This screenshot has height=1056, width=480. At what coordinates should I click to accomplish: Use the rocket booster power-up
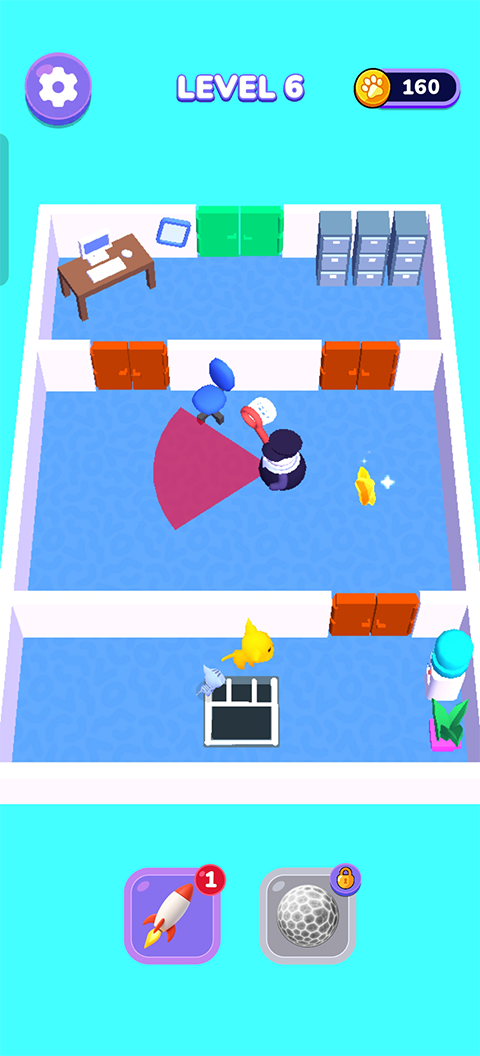[x=172, y=915]
